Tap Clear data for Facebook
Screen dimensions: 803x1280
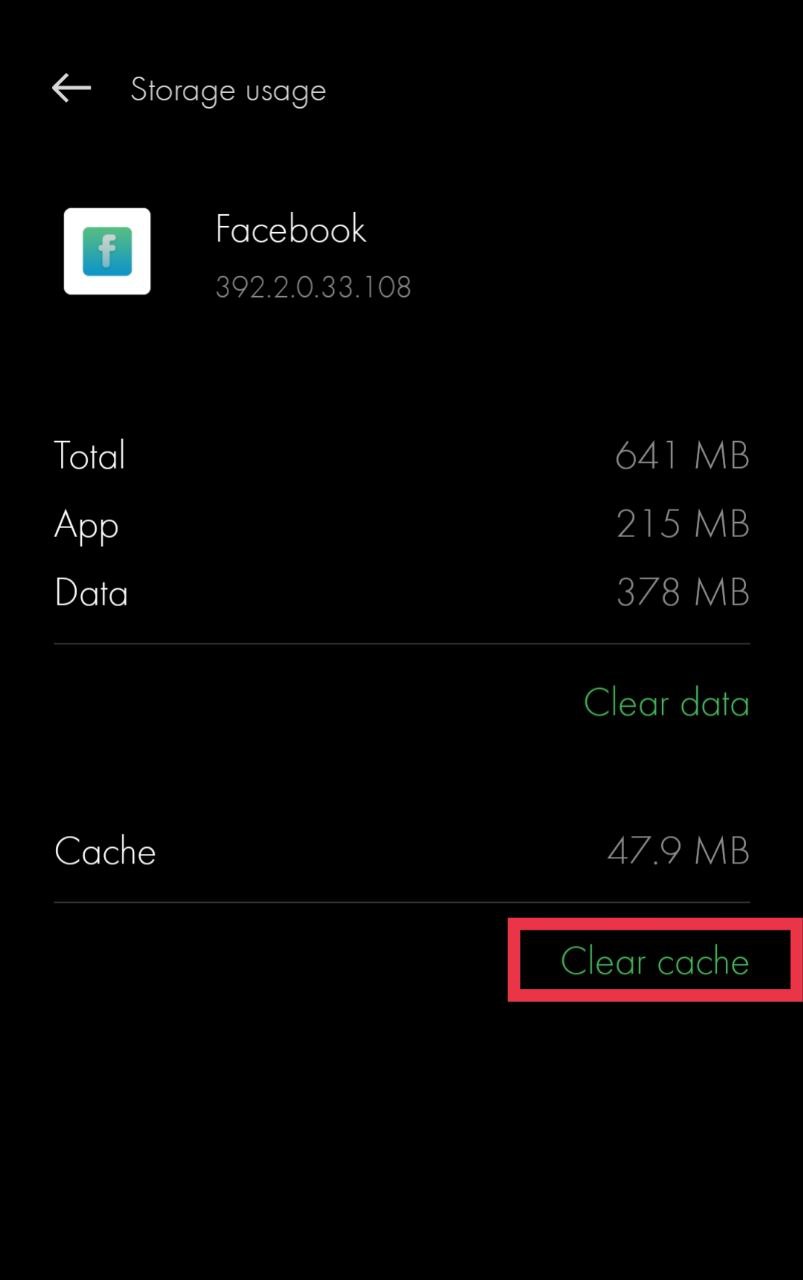point(666,703)
